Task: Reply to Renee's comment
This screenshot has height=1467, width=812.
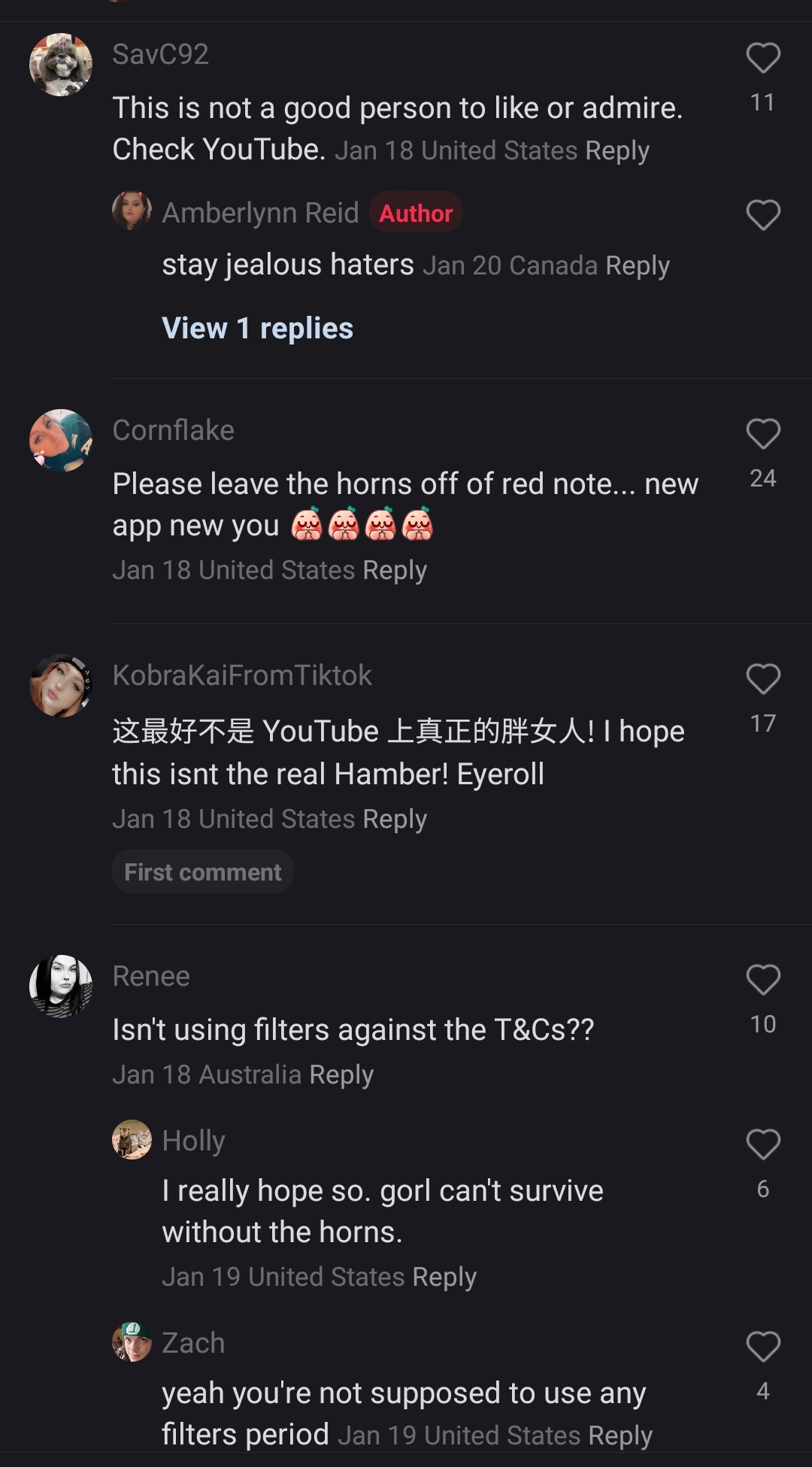Action: [341, 1075]
